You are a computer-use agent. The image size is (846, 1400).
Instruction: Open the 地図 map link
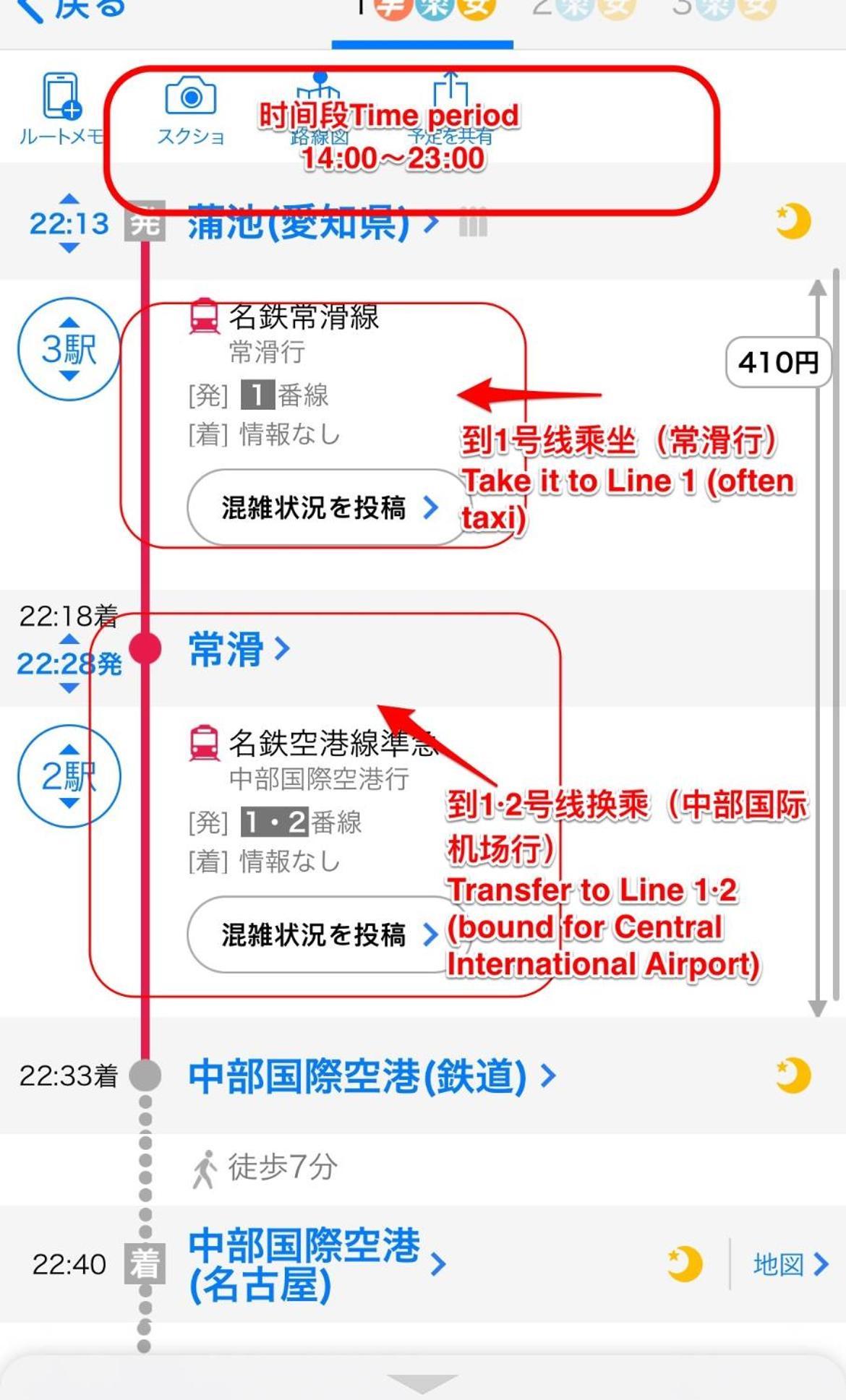[x=790, y=1265]
